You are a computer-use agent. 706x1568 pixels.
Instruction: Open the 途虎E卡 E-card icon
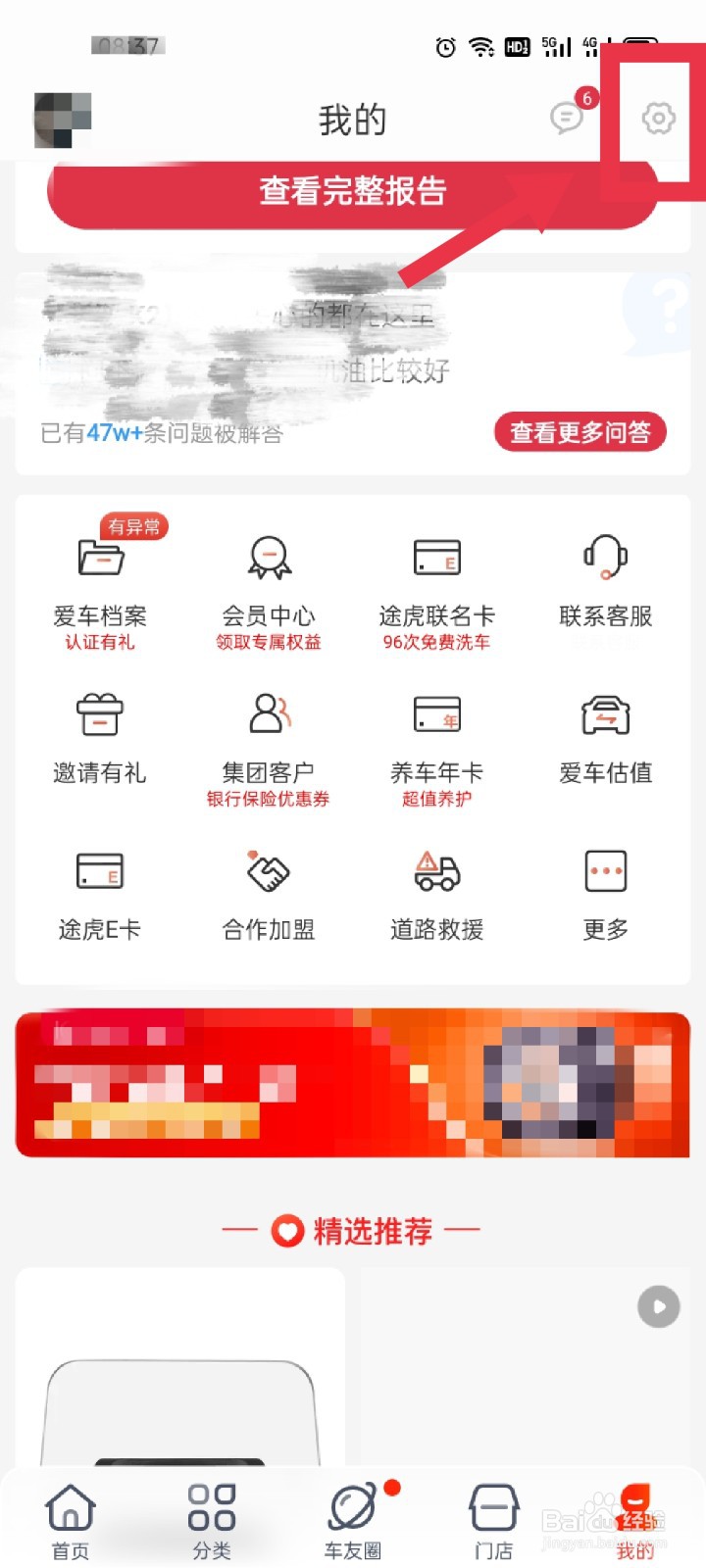[98, 870]
